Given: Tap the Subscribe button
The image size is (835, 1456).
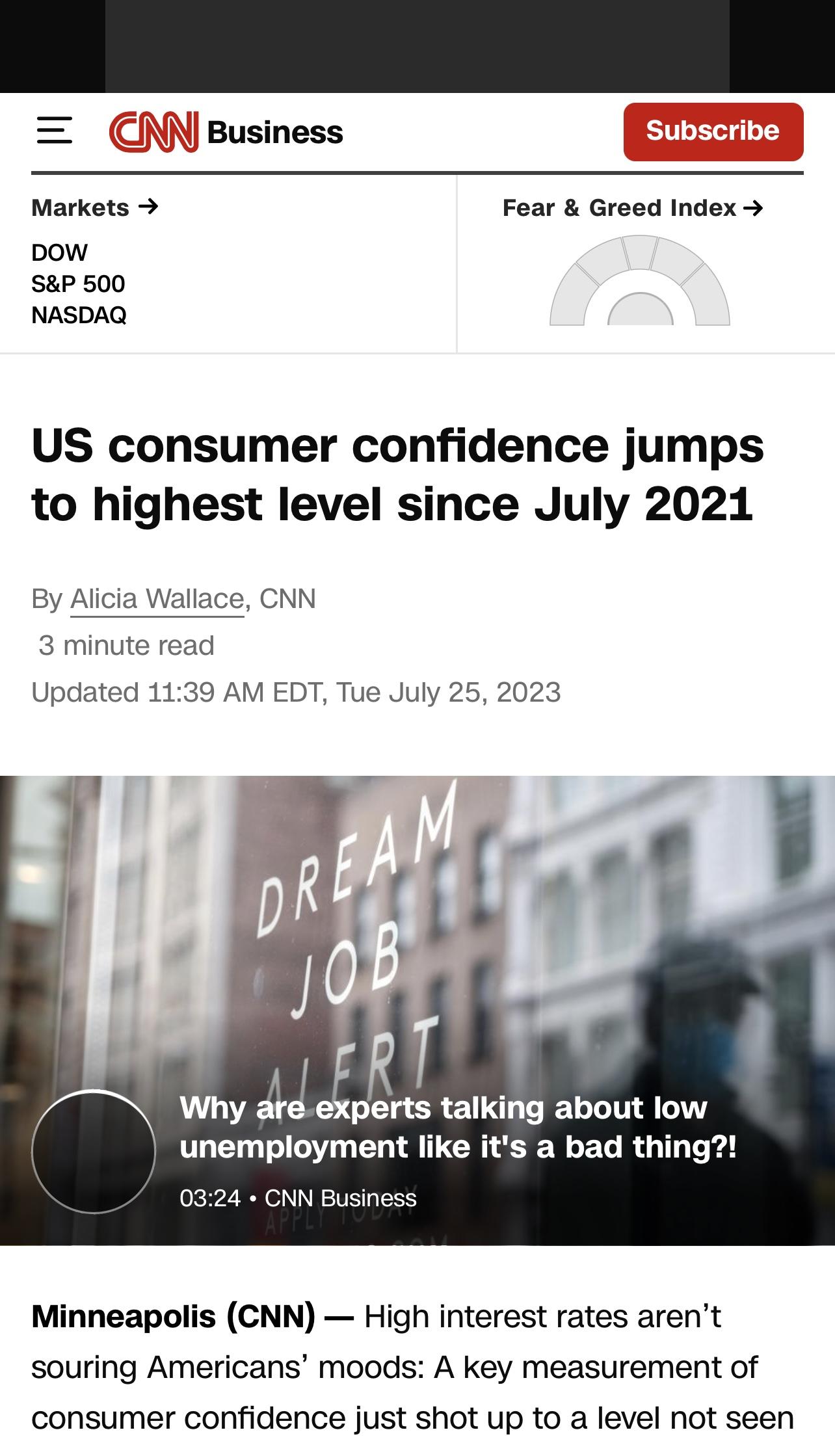Looking at the screenshot, I should [713, 131].
